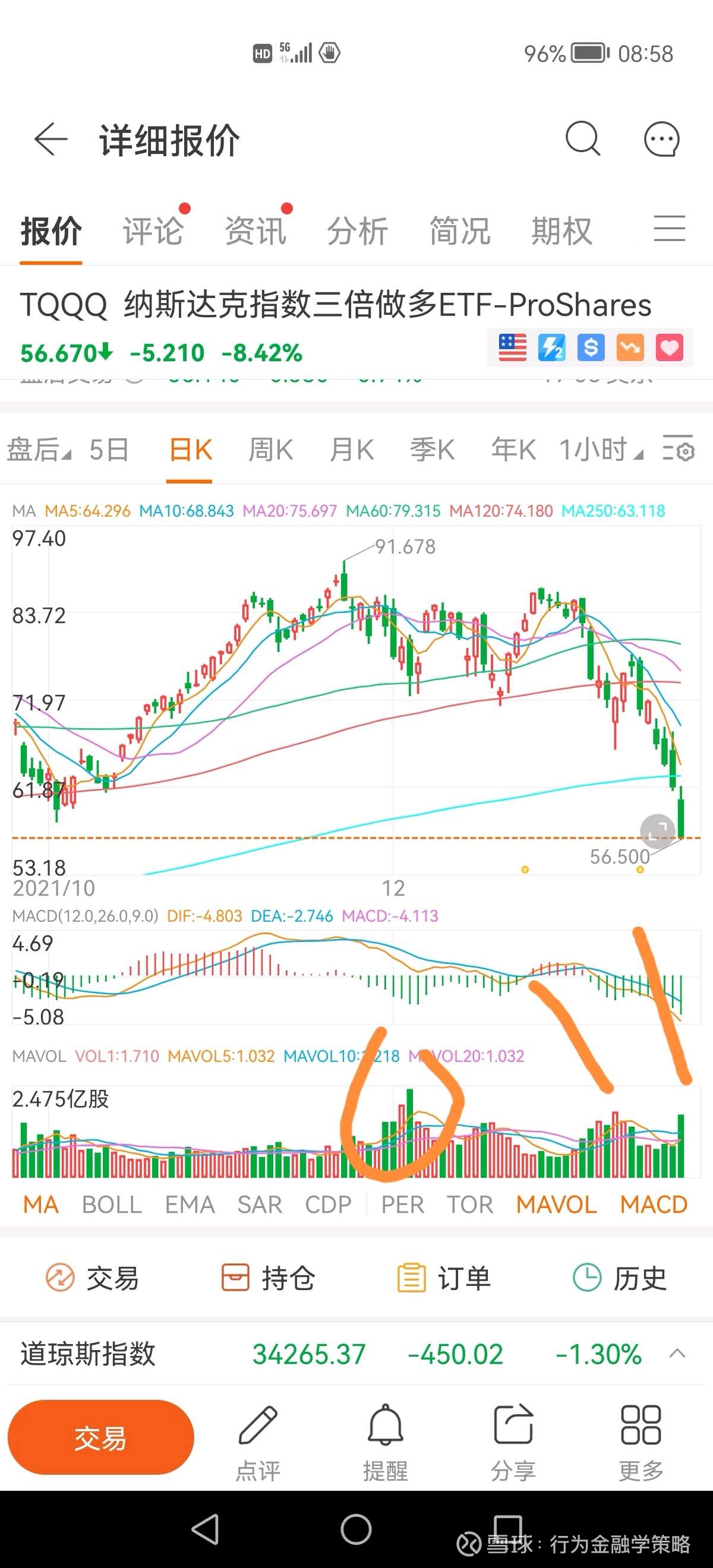Expand the 1小时 interval dropdown

pyautogui.click(x=599, y=449)
